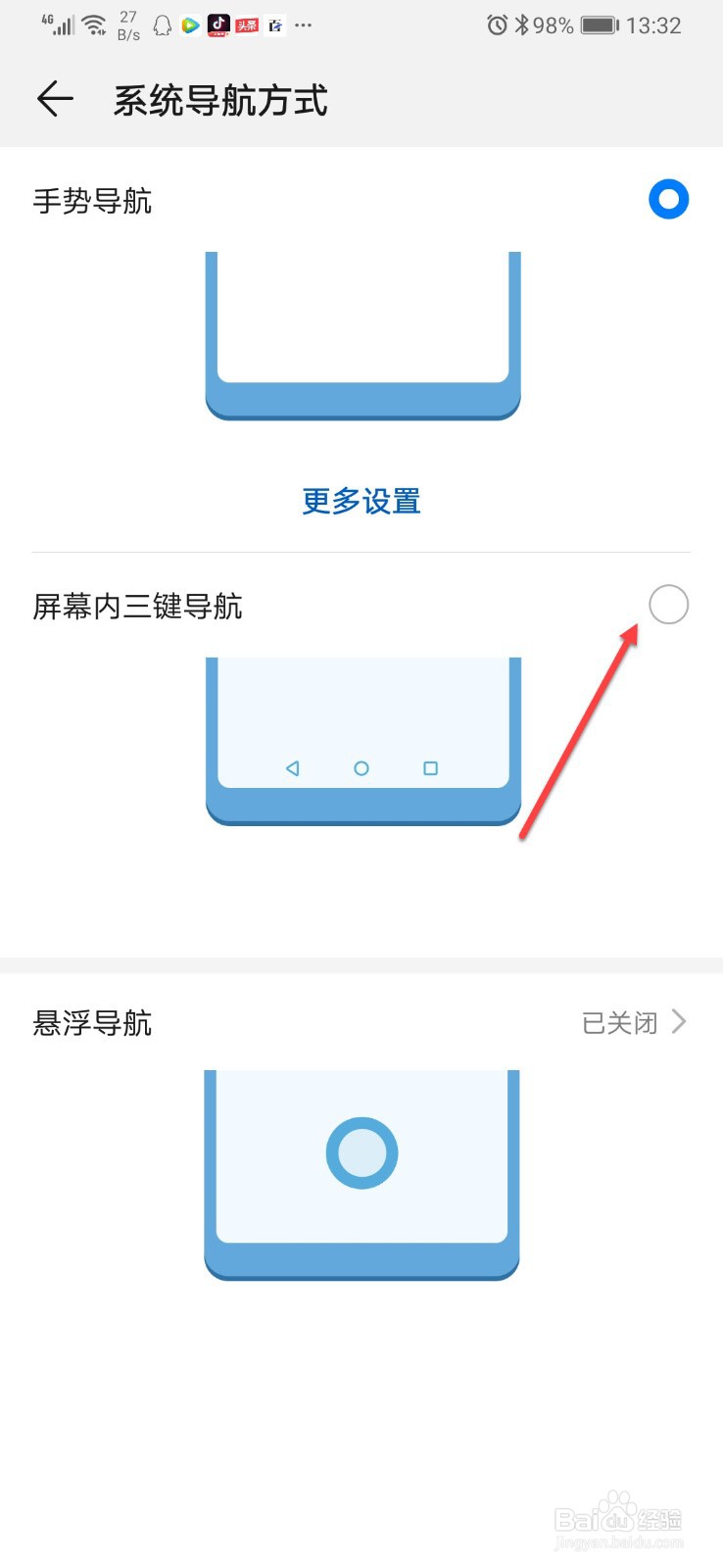The height and width of the screenshot is (1568, 723).
Task: Tap the 系统导航方式 title bar
Action: coord(220,99)
